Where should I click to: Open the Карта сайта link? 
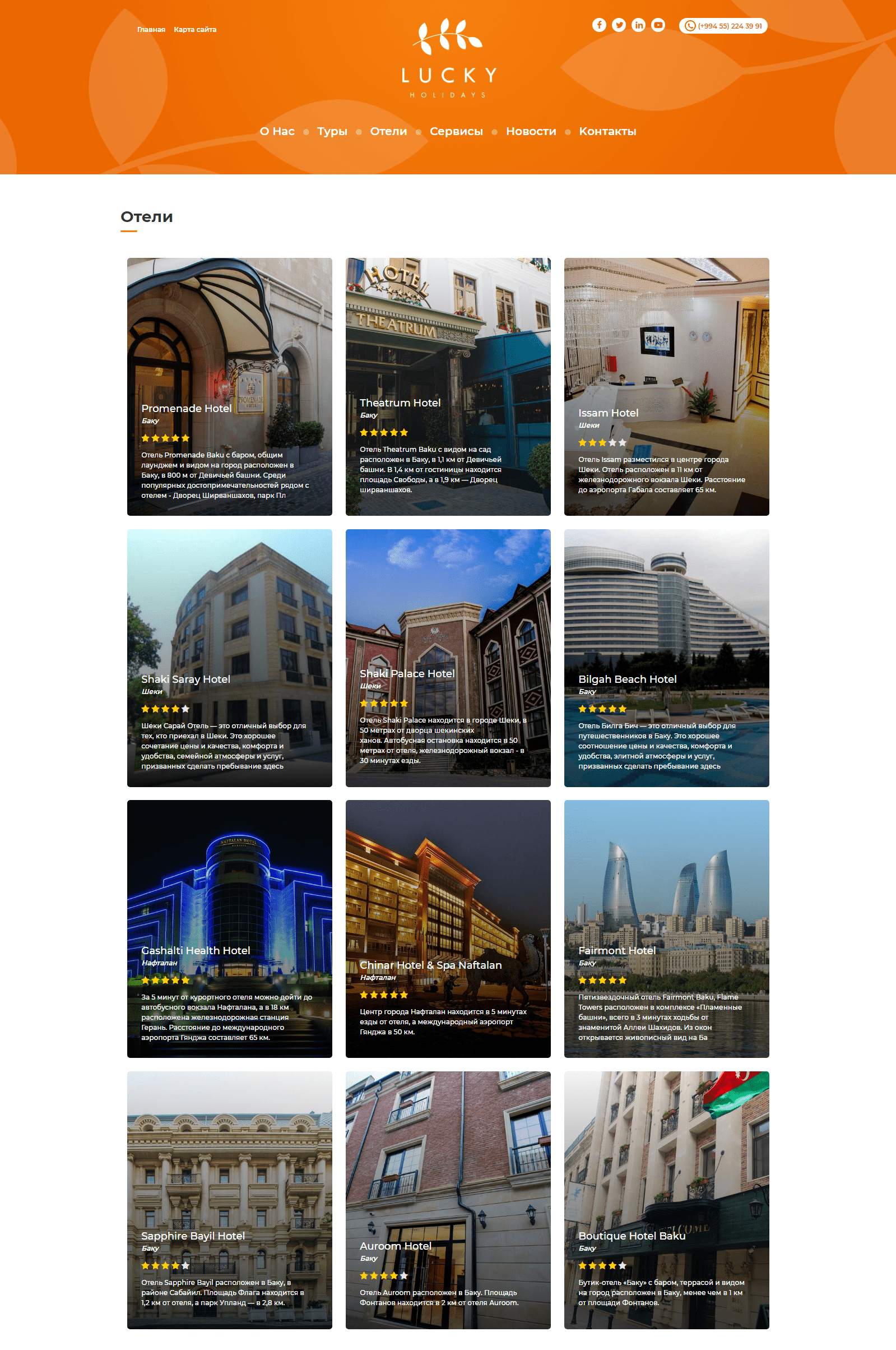coord(195,30)
